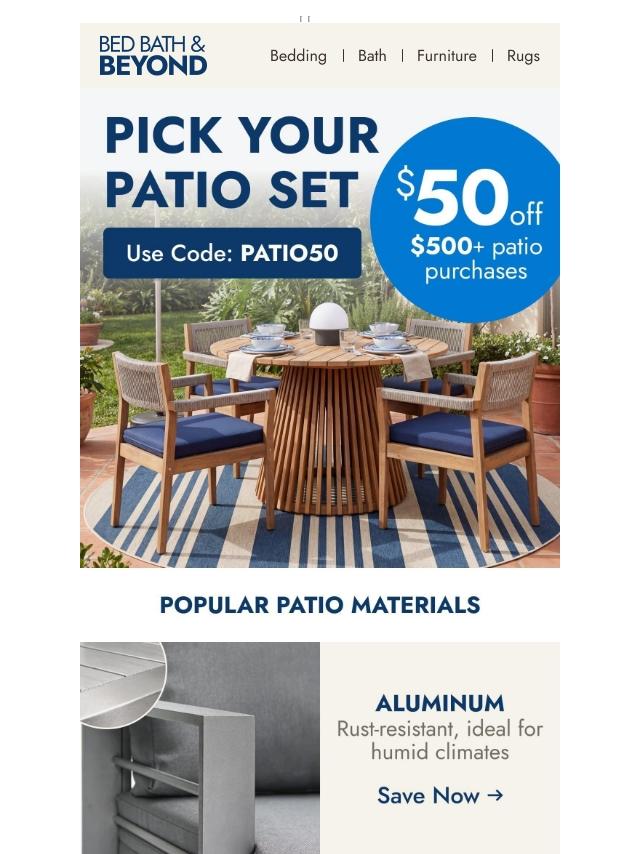Select Save Now under Aluminum

tap(440, 795)
